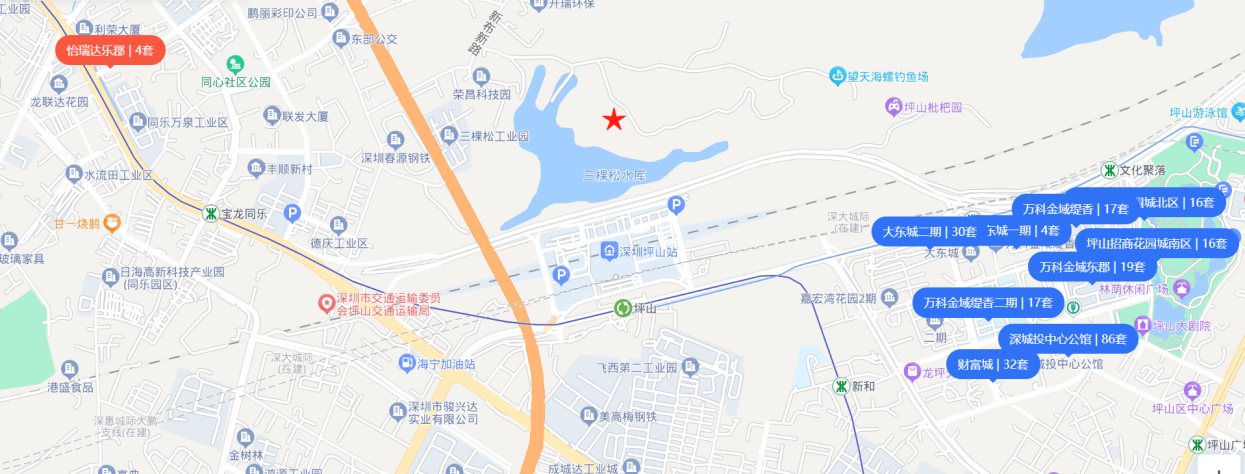This screenshot has width=1245, height=474.
Task: Select 万科金域缇香二期 17套 bubble
Action: coord(987,302)
